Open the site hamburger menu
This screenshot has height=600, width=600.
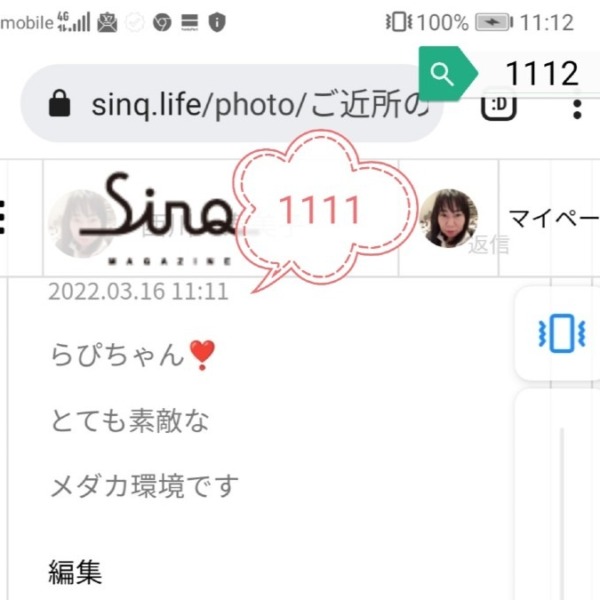(x=3, y=216)
